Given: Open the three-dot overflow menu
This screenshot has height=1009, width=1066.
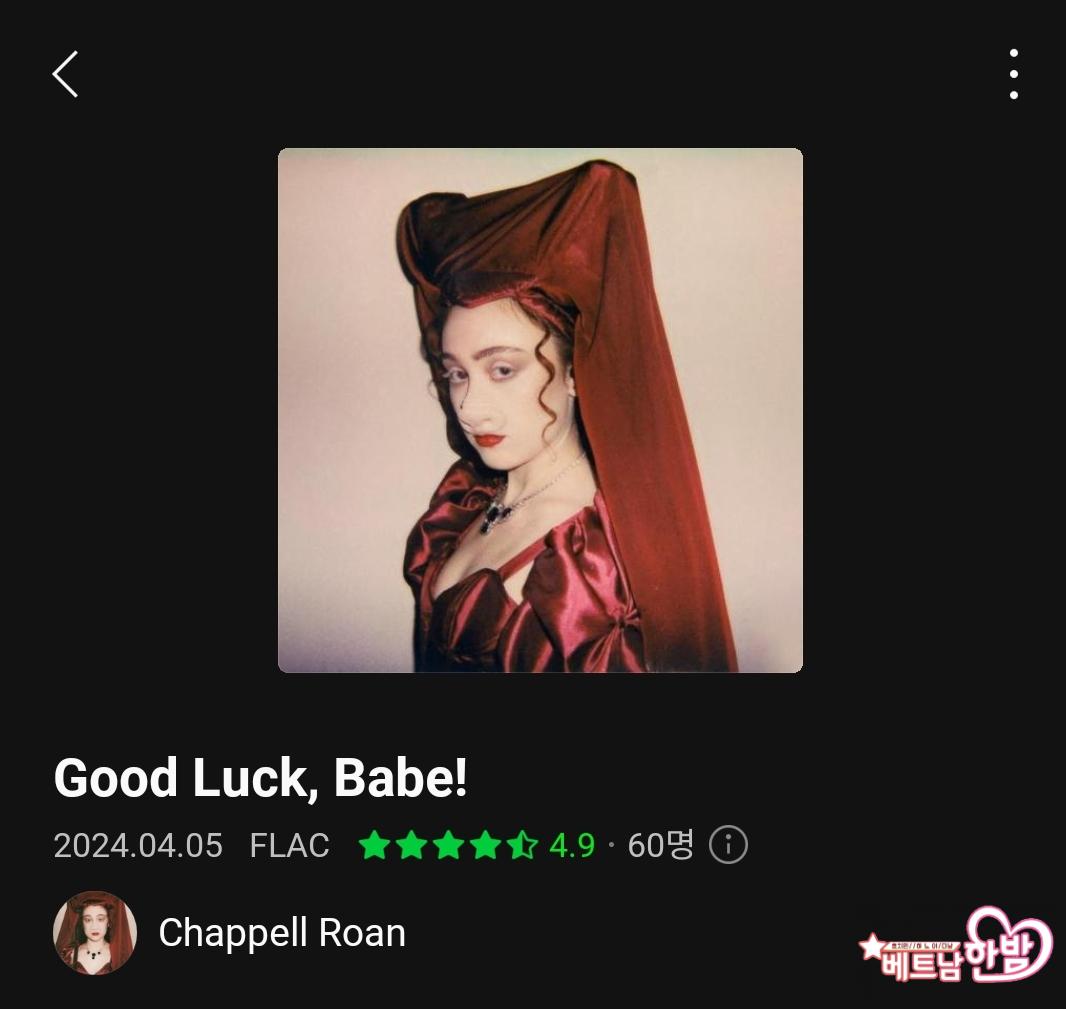Looking at the screenshot, I should (1013, 75).
